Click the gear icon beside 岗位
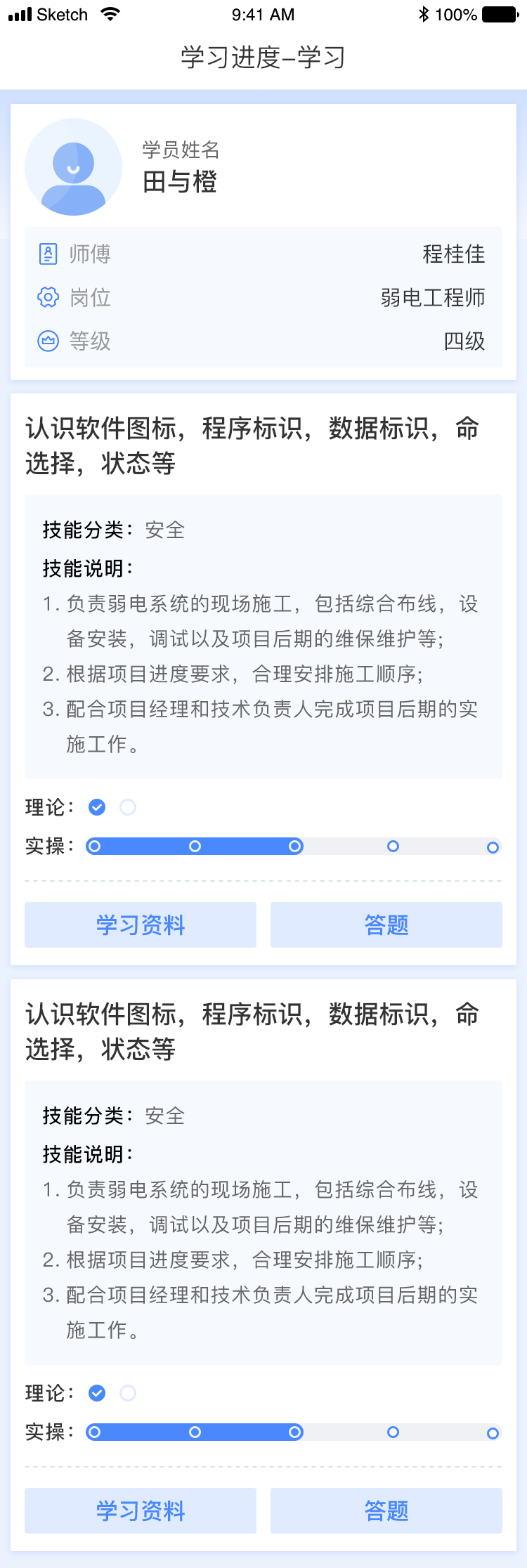527x1568 pixels. 47,297
